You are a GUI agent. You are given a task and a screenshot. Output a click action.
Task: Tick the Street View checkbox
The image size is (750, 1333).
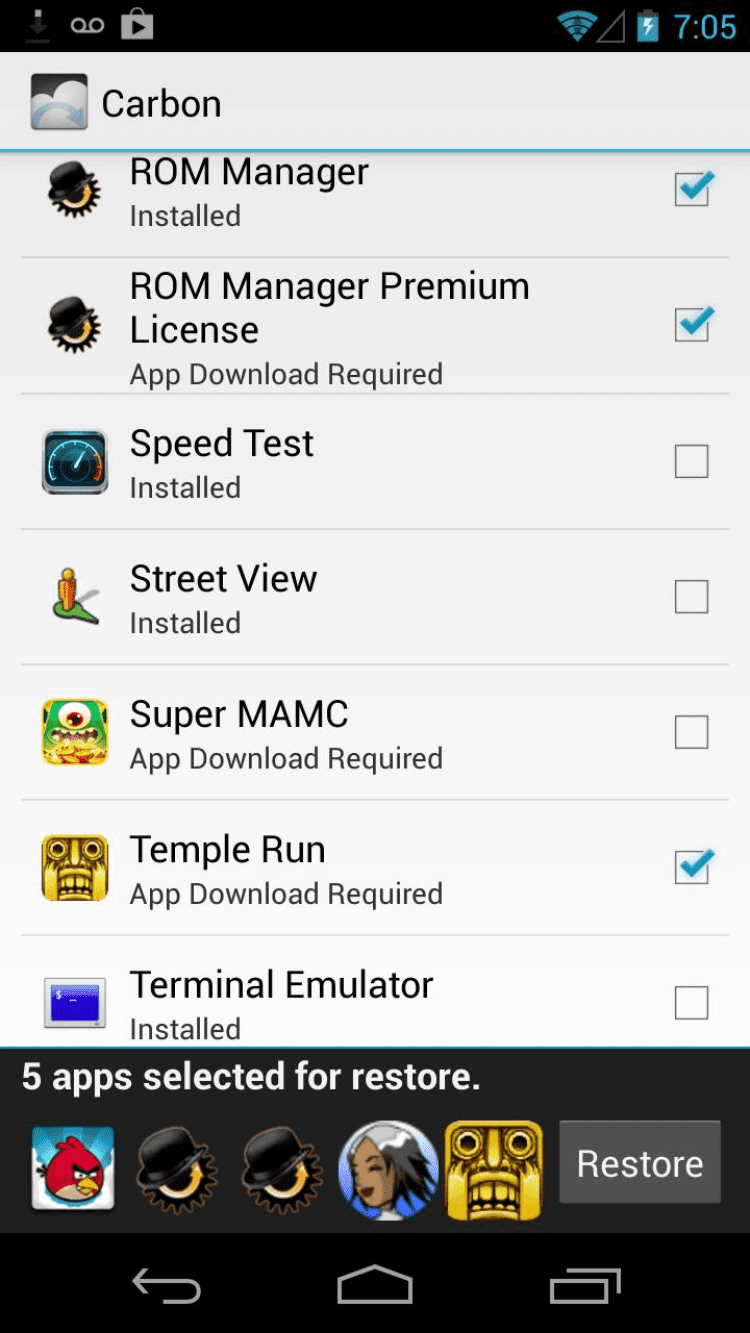(692, 597)
